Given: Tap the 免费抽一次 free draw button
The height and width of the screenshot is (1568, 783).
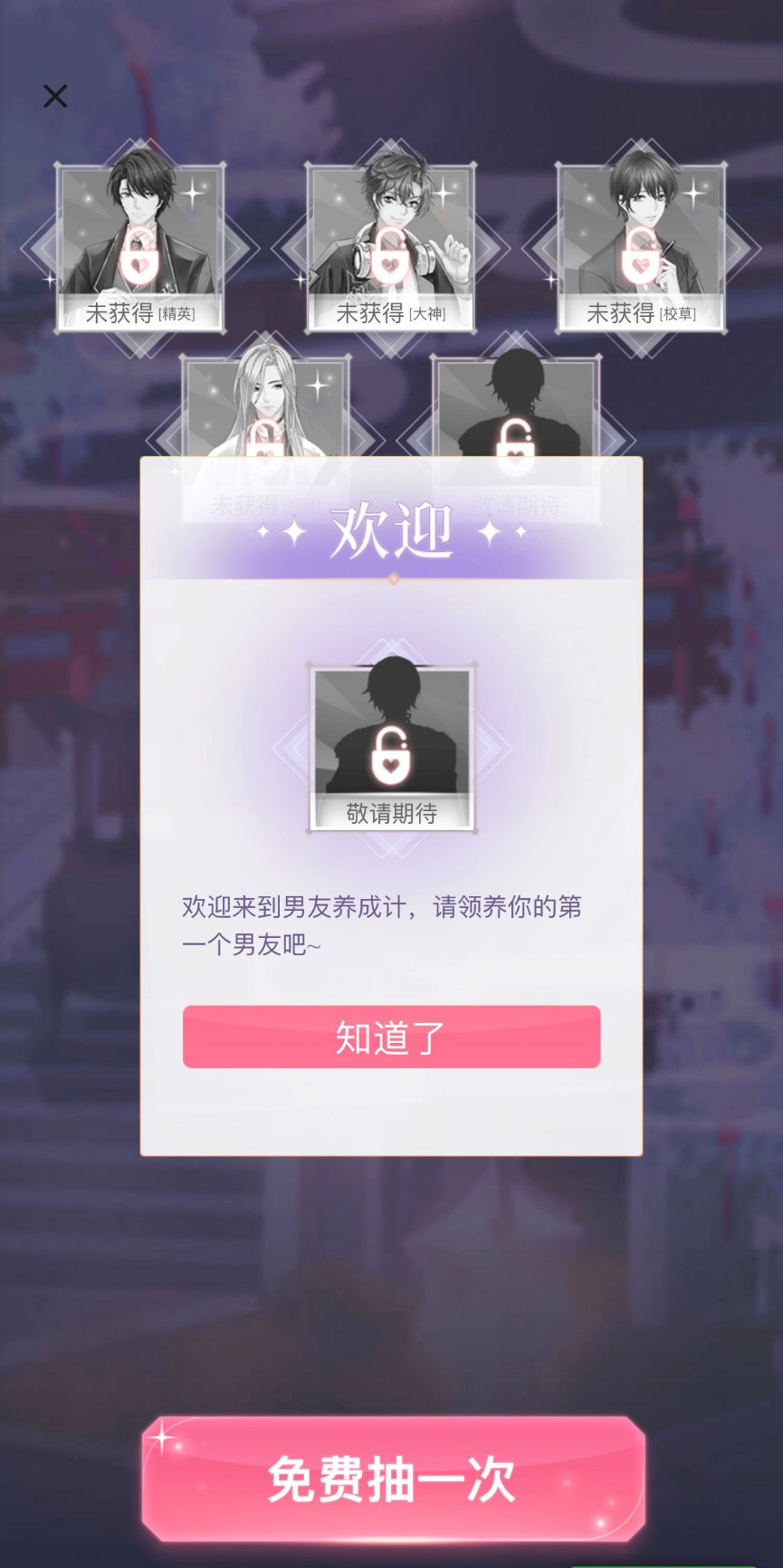Looking at the screenshot, I should [393, 1479].
